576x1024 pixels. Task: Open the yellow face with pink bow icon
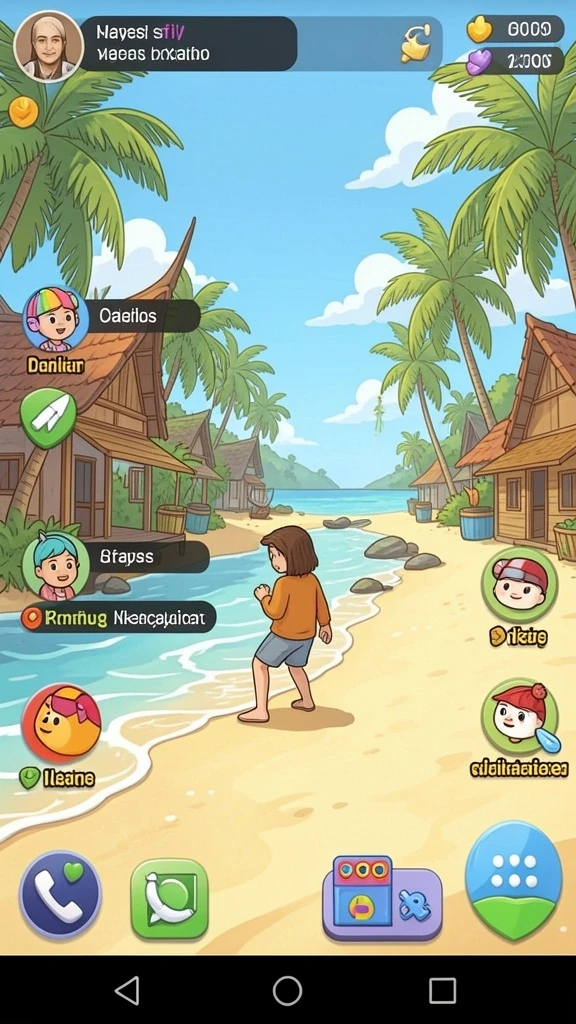61,723
